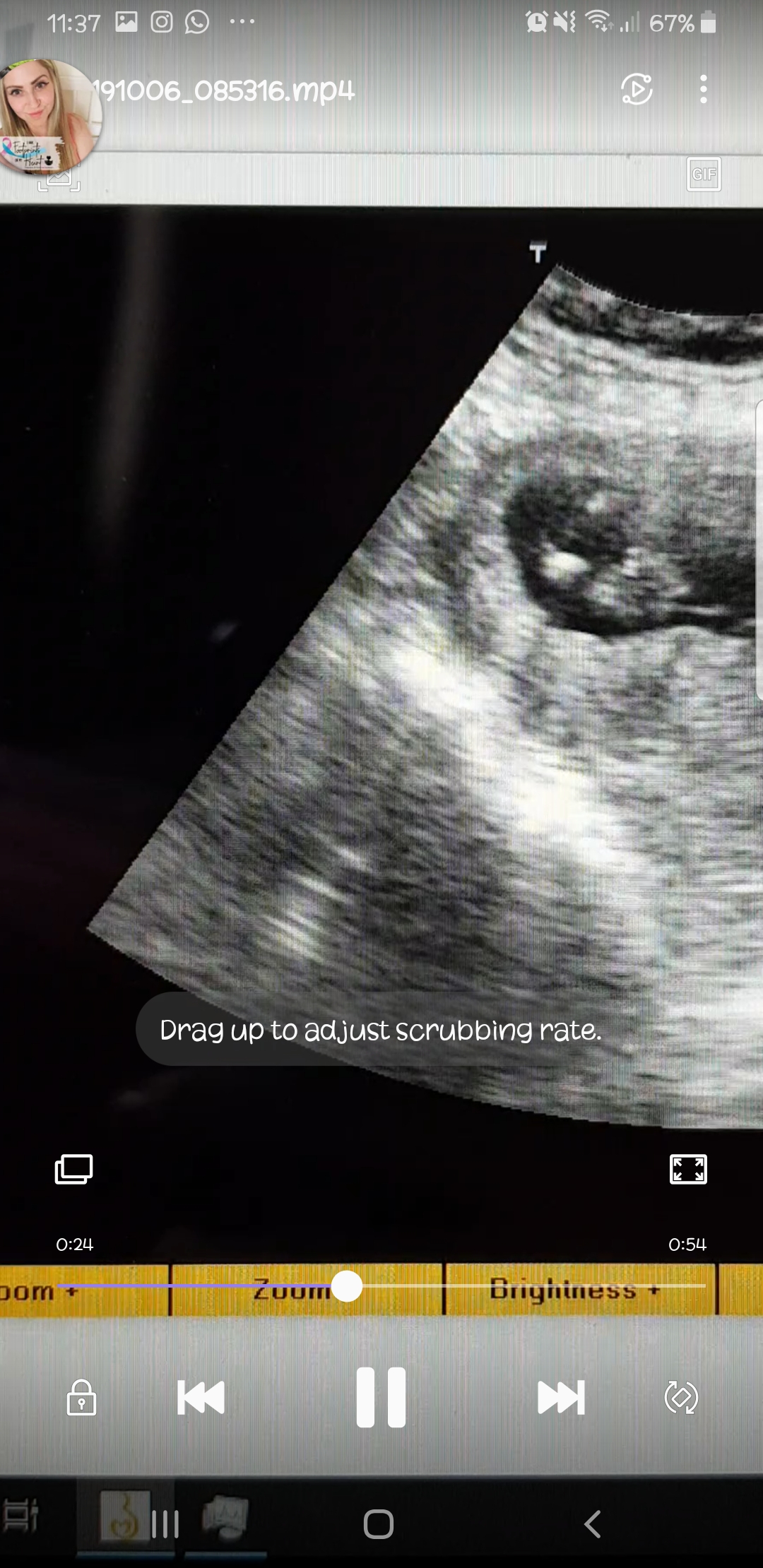The image size is (763, 1568).
Task: Skip to the next video
Action: point(561,1397)
